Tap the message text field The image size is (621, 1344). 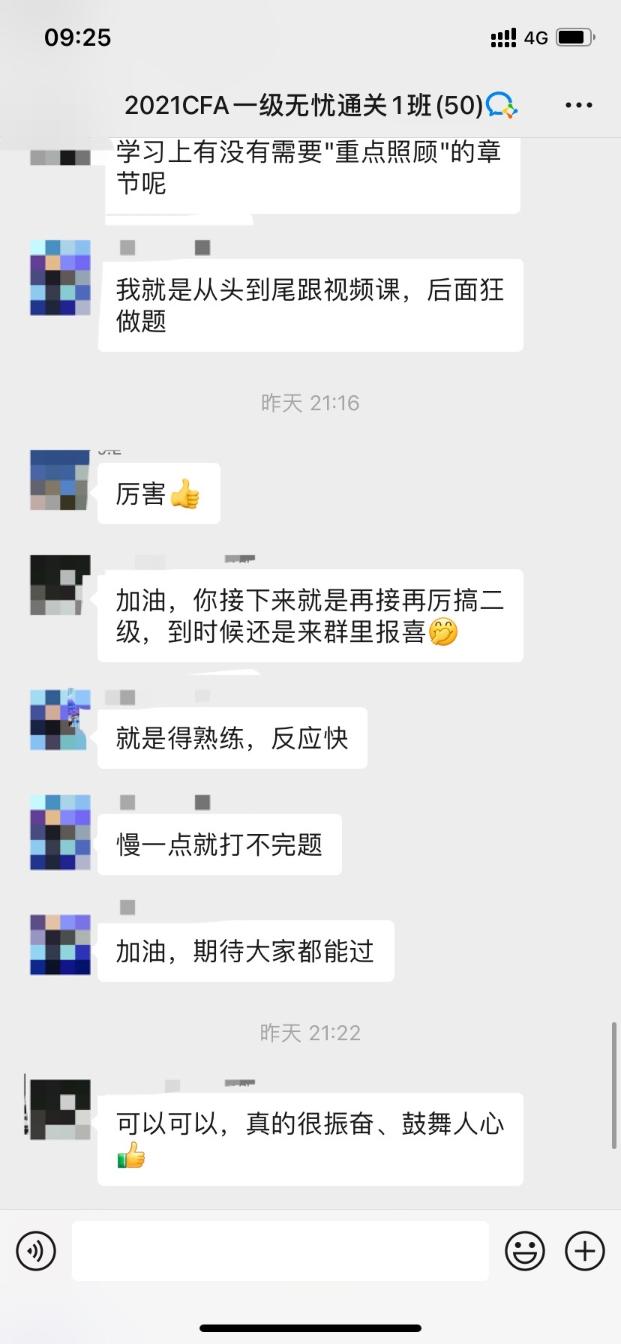280,1250
